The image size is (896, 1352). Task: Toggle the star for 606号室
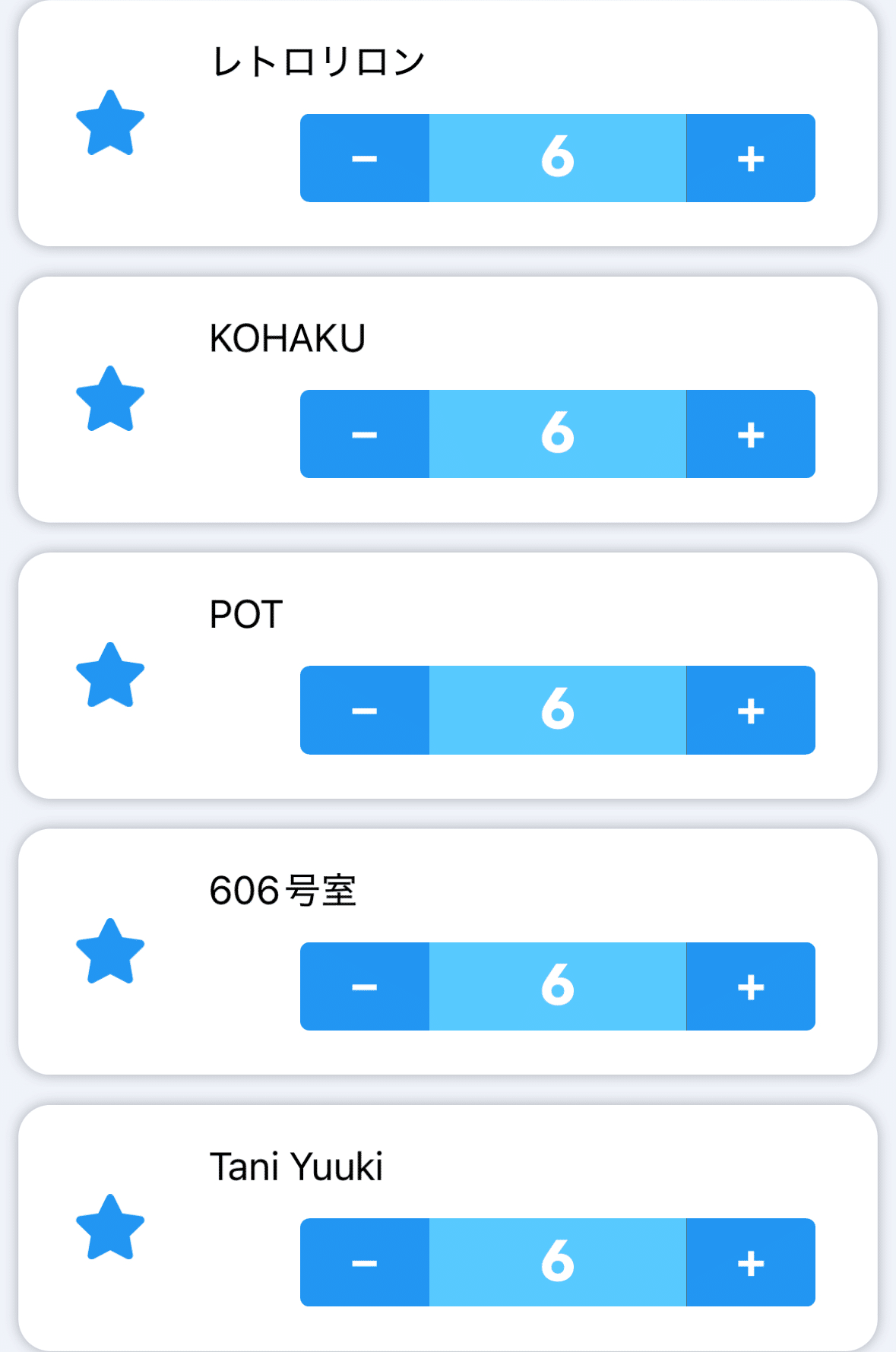(110, 952)
